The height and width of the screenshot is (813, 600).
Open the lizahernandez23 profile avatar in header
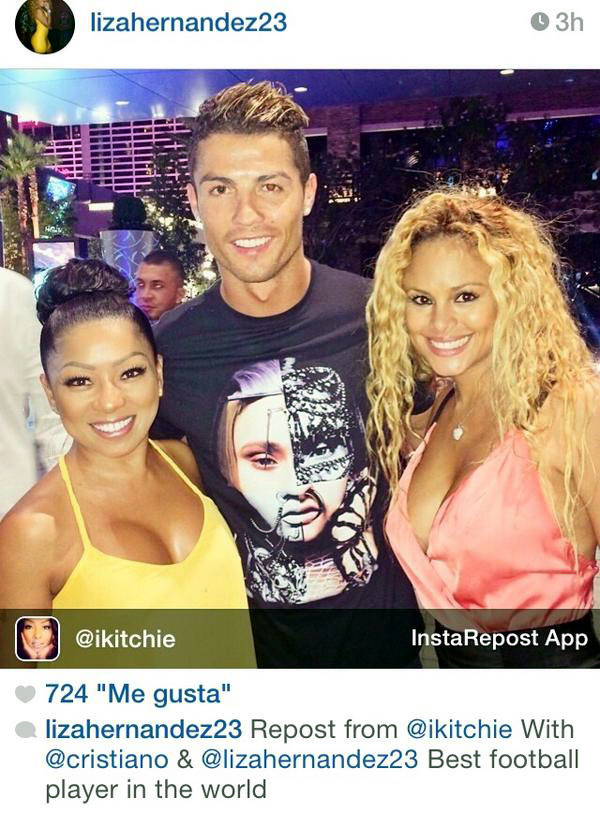(45, 27)
